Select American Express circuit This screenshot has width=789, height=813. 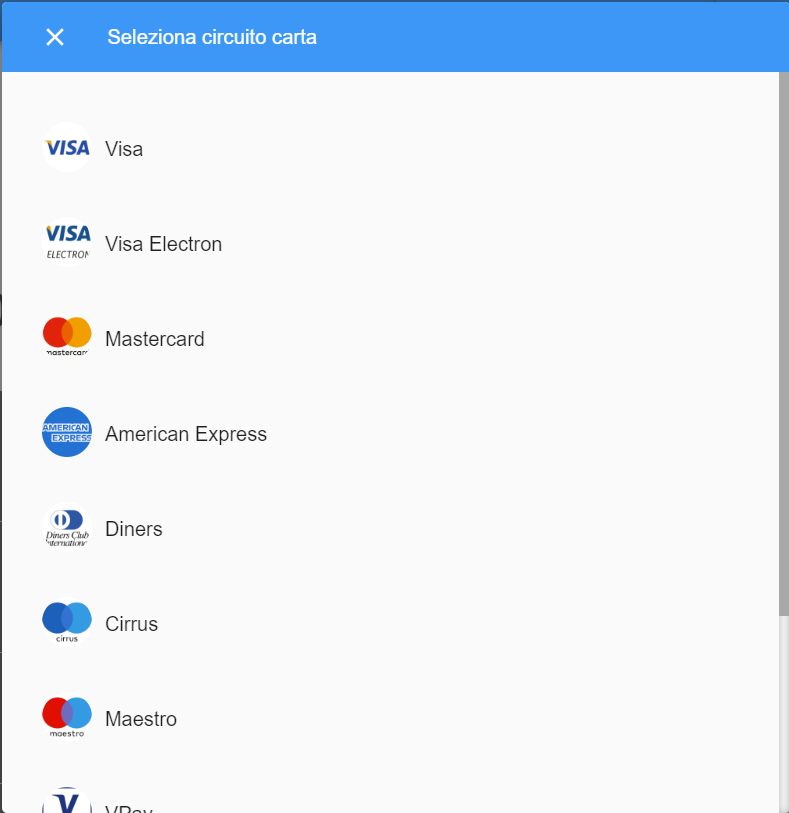click(x=185, y=434)
